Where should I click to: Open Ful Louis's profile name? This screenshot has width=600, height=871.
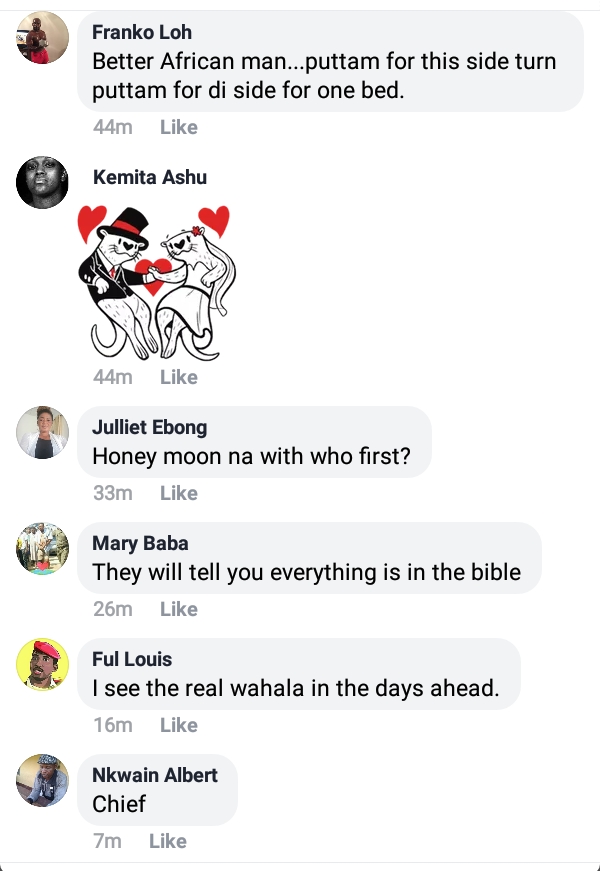tap(132, 659)
